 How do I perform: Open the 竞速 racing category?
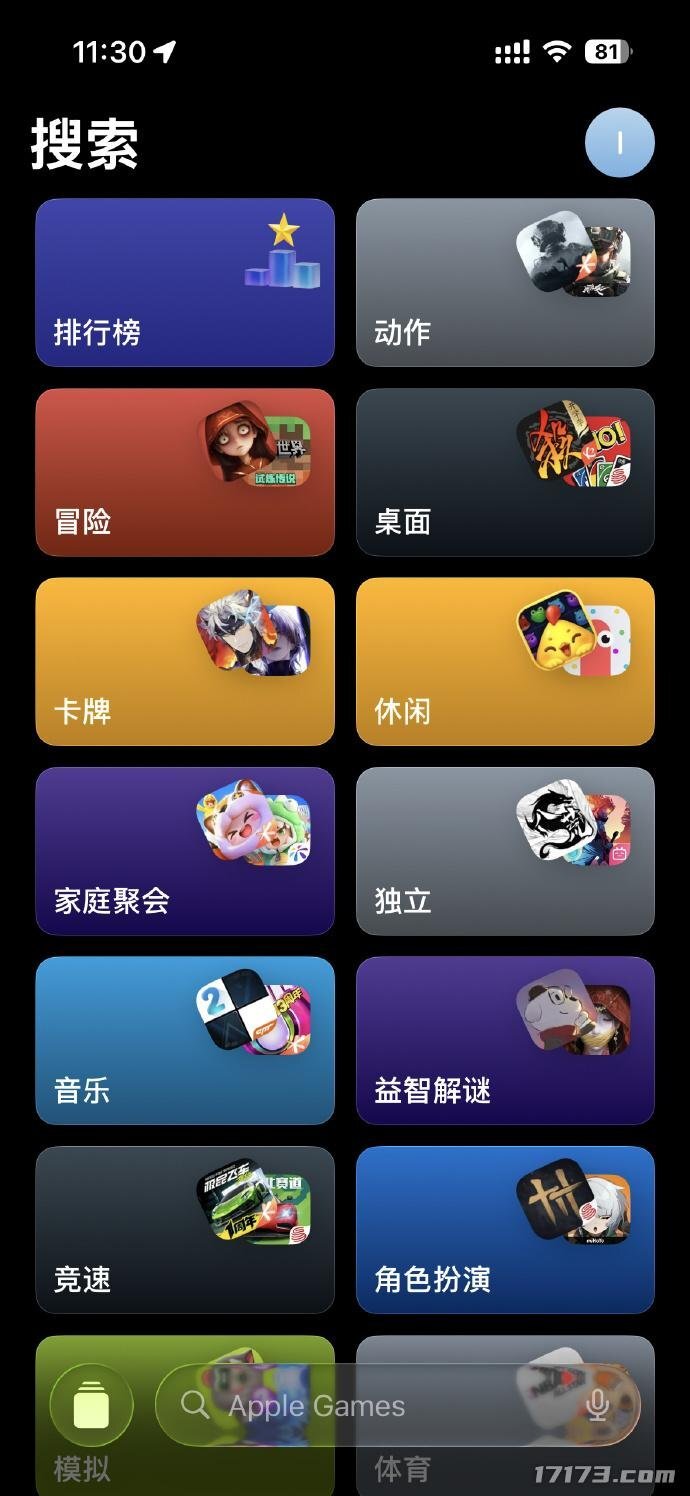click(x=185, y=1229)
